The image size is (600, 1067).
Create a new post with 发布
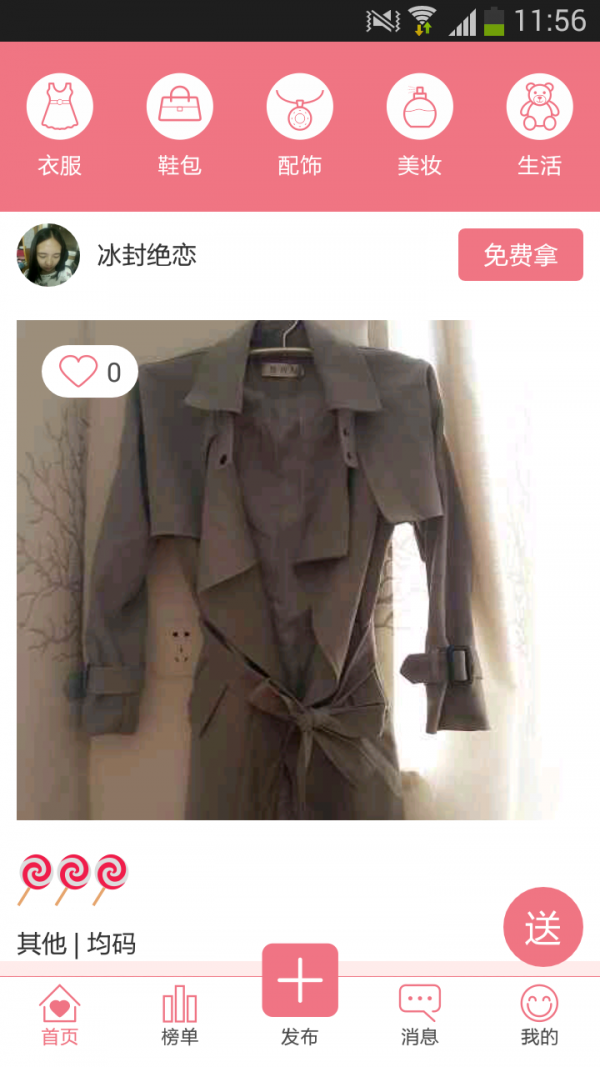point(300,990)
